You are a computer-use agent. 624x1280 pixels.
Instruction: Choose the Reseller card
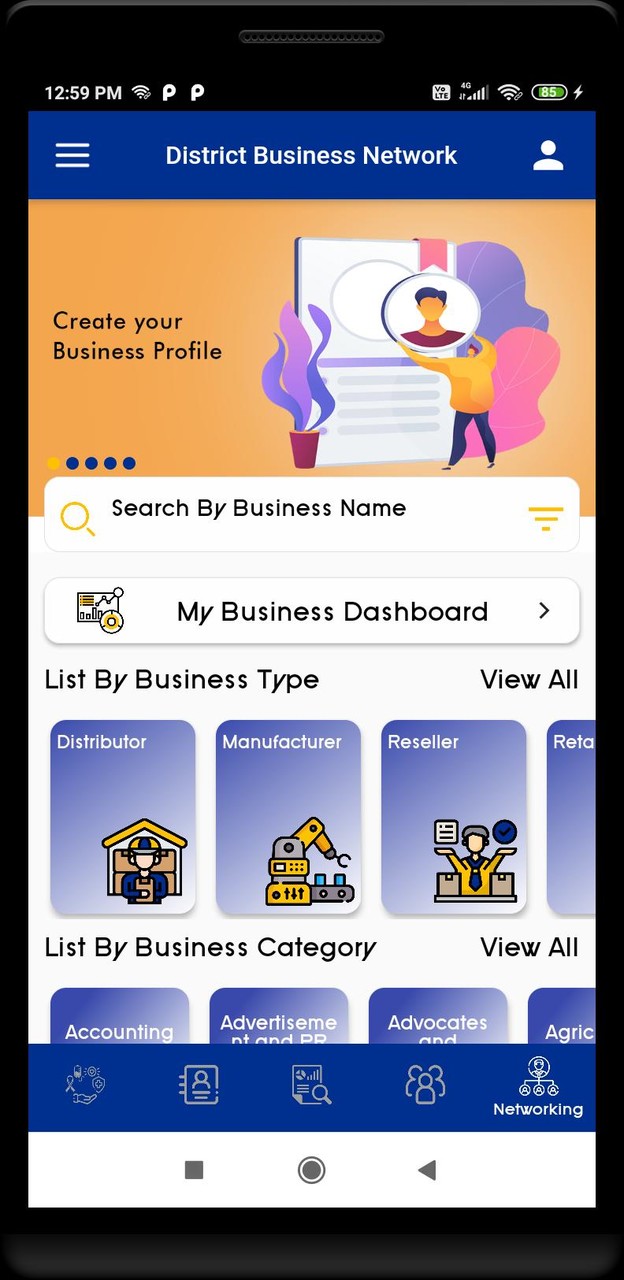coord(453,816)
